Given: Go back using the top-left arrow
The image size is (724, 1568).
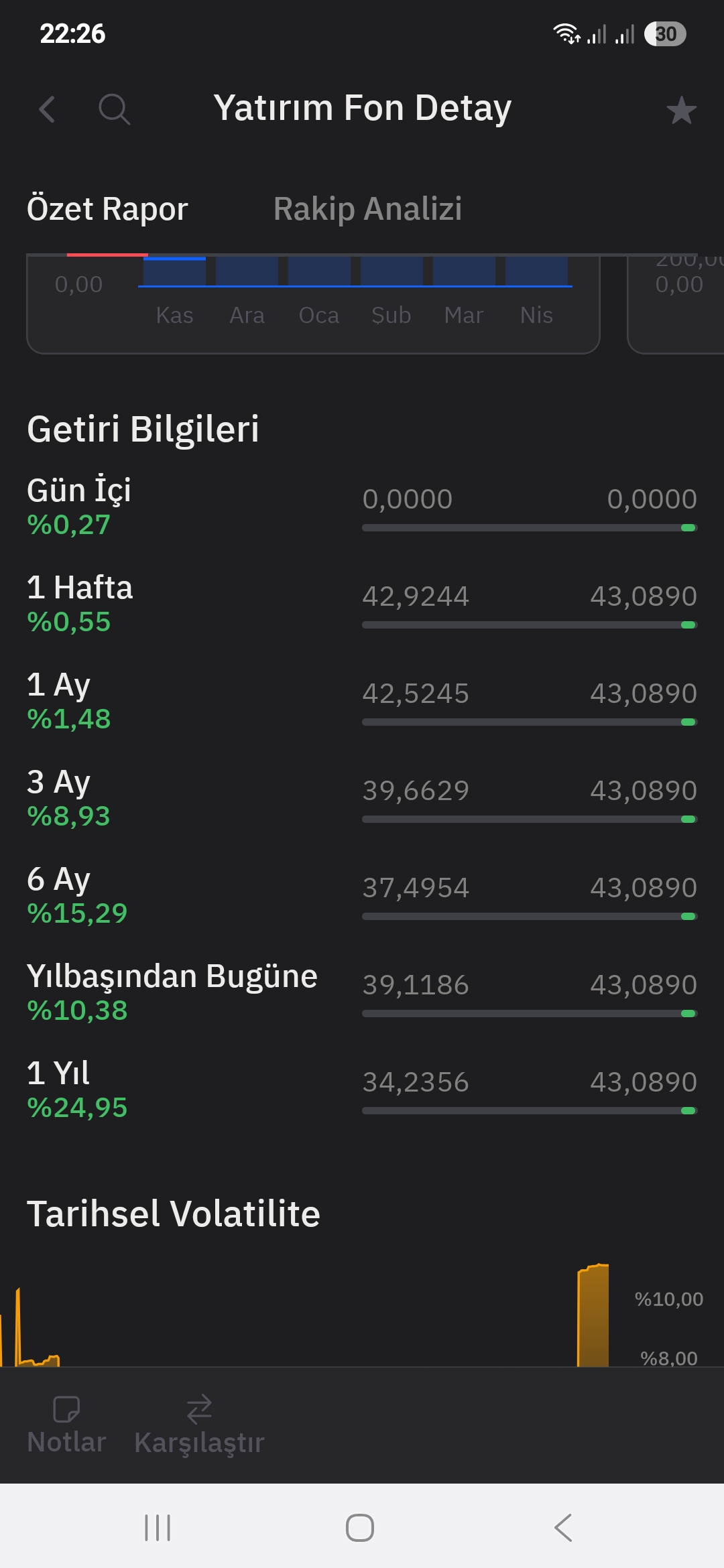Looking at the screenshot, I should pyautogui.click(x=47, y=109).
